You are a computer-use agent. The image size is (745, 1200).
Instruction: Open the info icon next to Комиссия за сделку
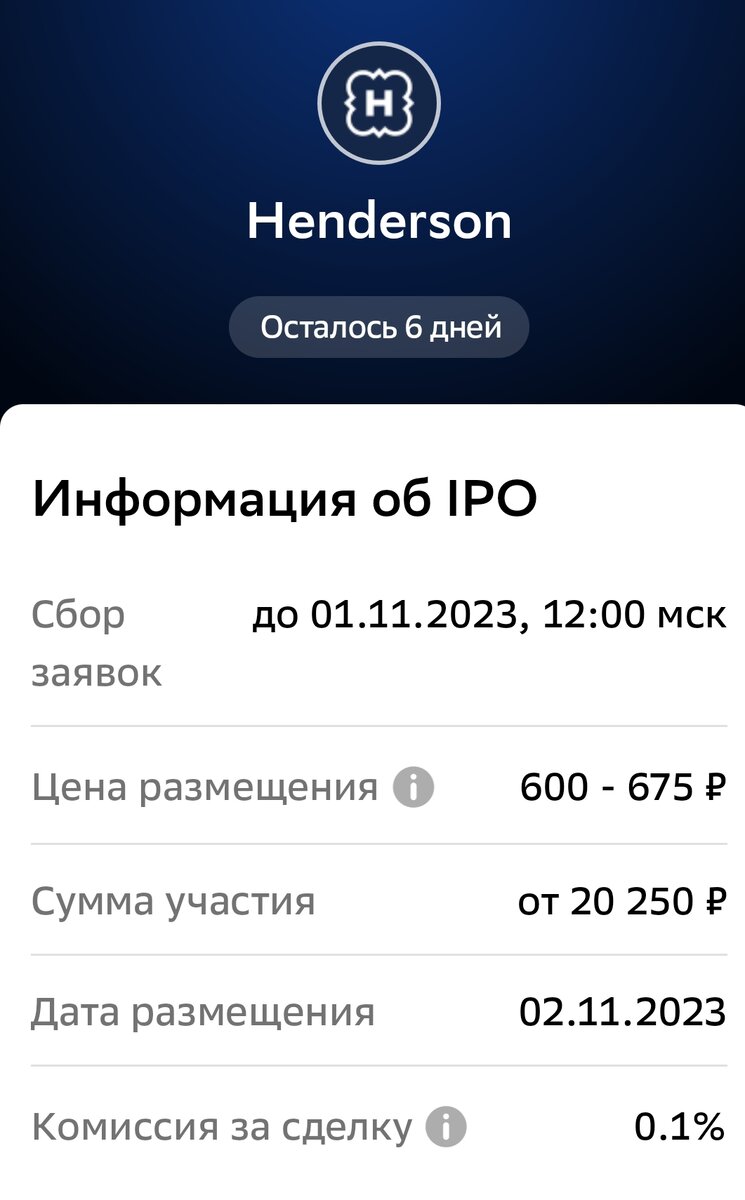444,1127
